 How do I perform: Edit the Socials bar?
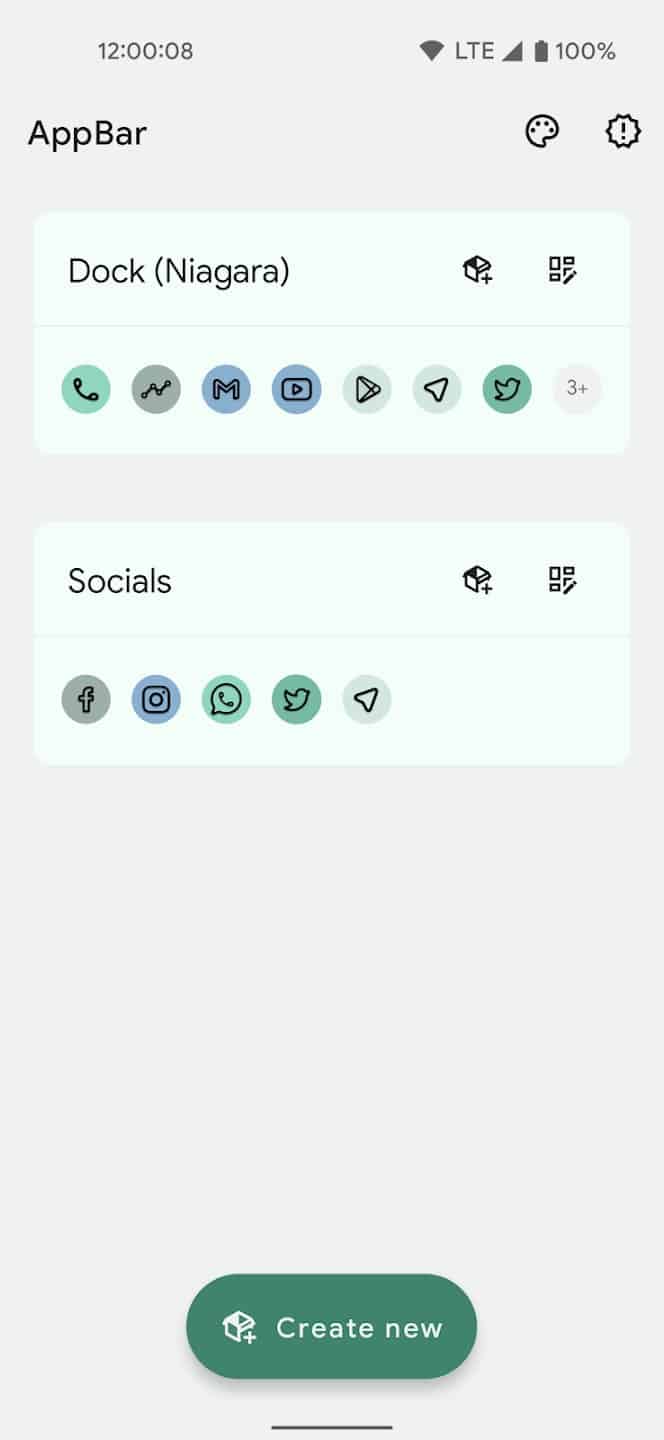[563, 580]
